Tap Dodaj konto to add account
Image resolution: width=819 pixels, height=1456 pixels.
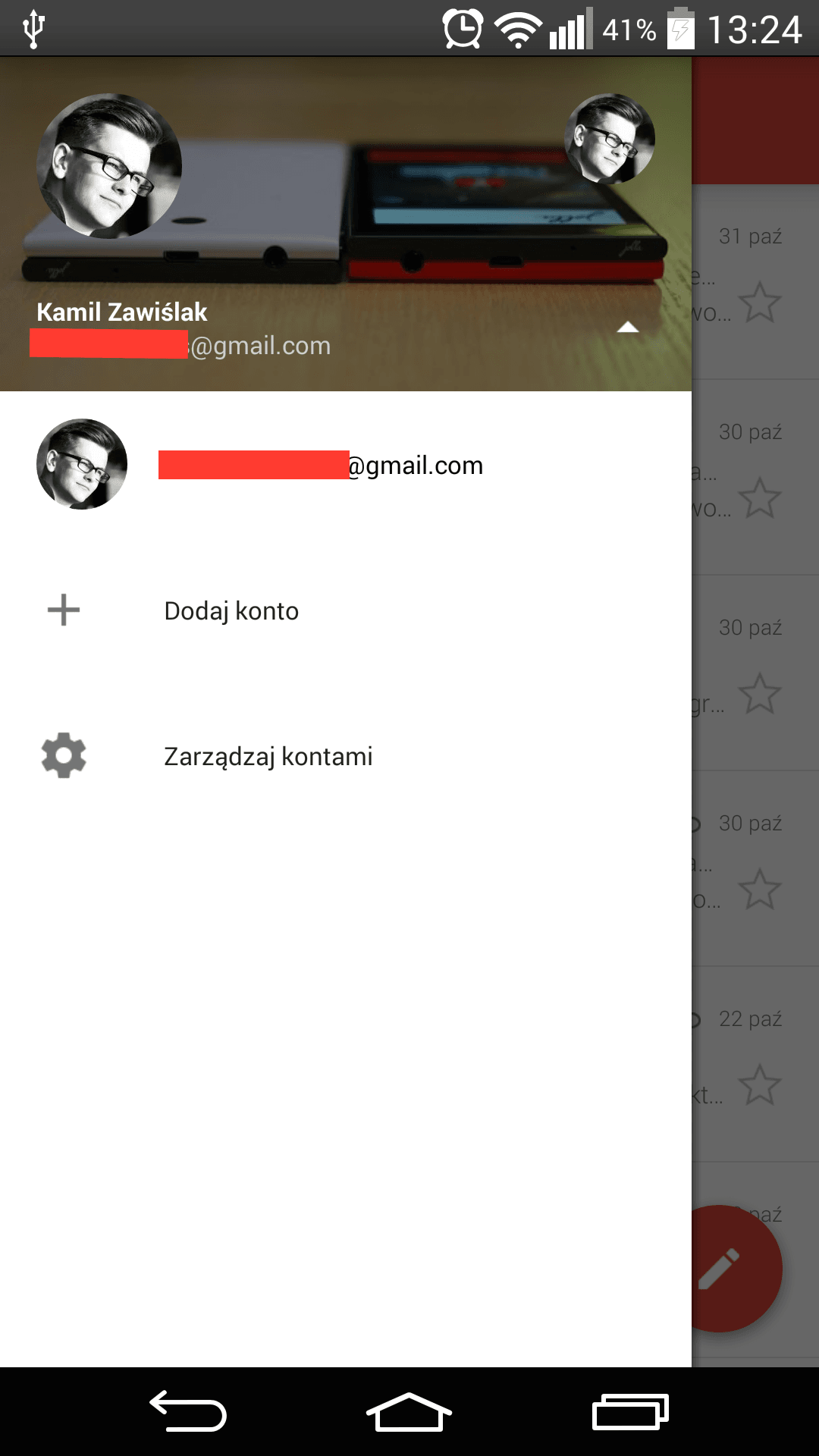[x=231, y=610]
